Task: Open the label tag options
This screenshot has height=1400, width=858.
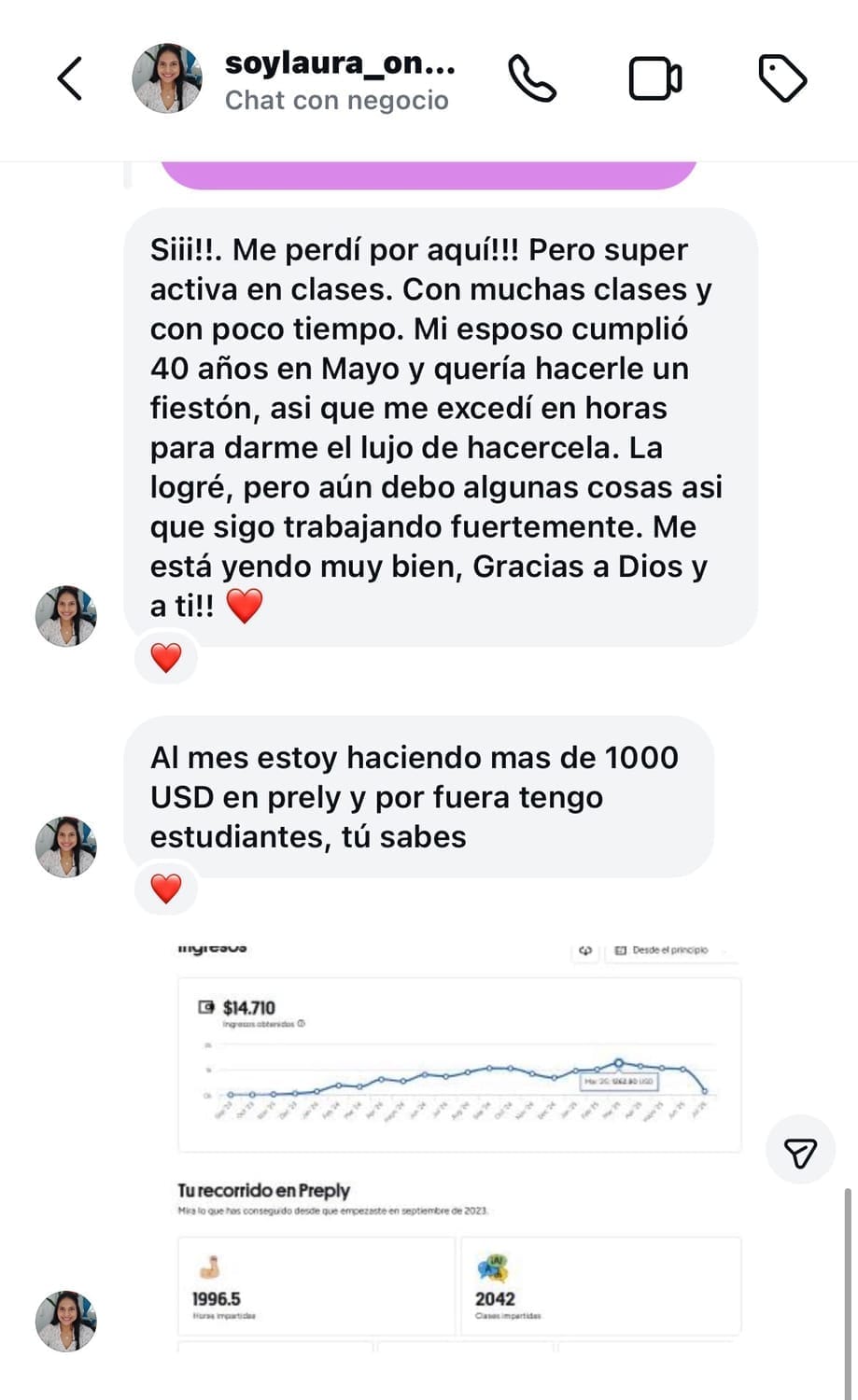Action: [782, 78]
